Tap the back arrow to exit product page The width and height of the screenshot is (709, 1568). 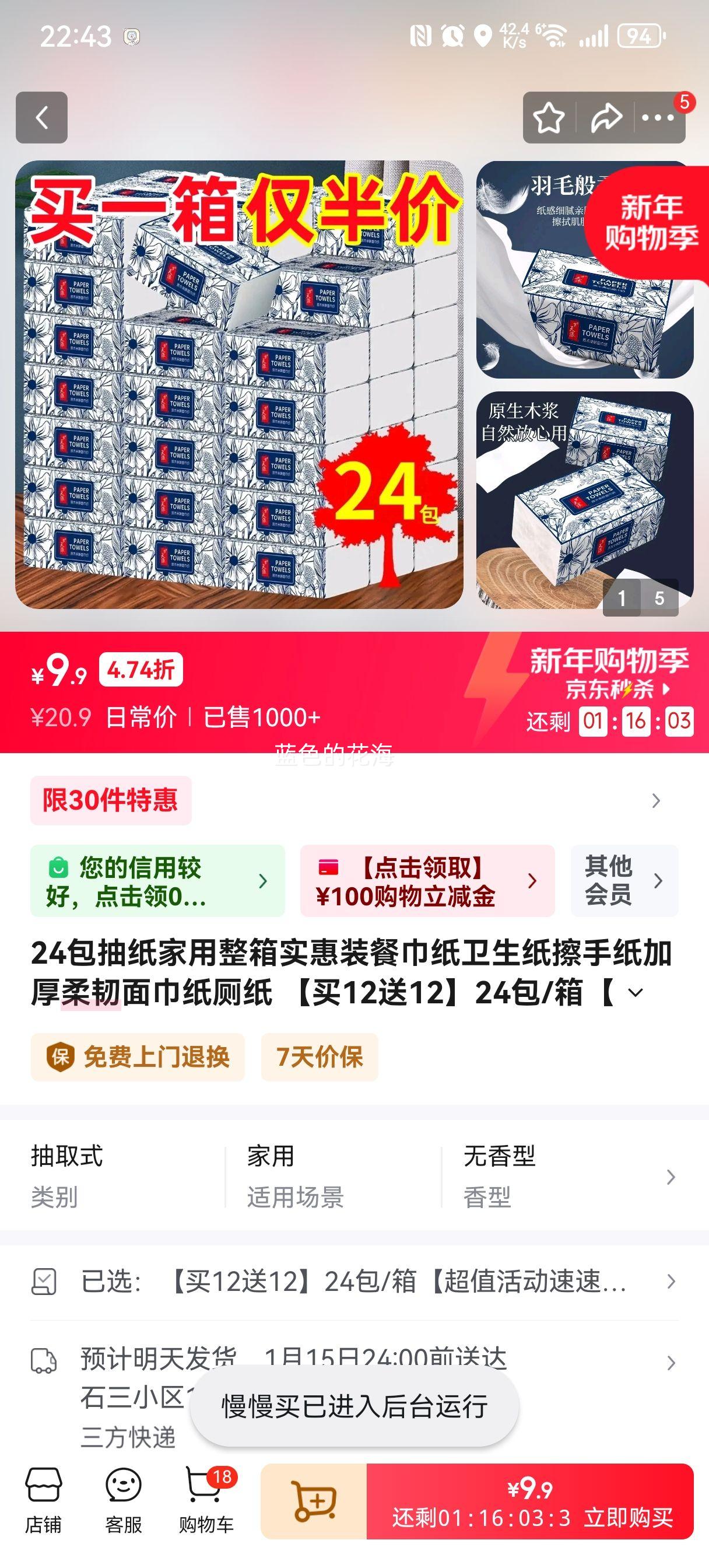[x=41, y=116]
